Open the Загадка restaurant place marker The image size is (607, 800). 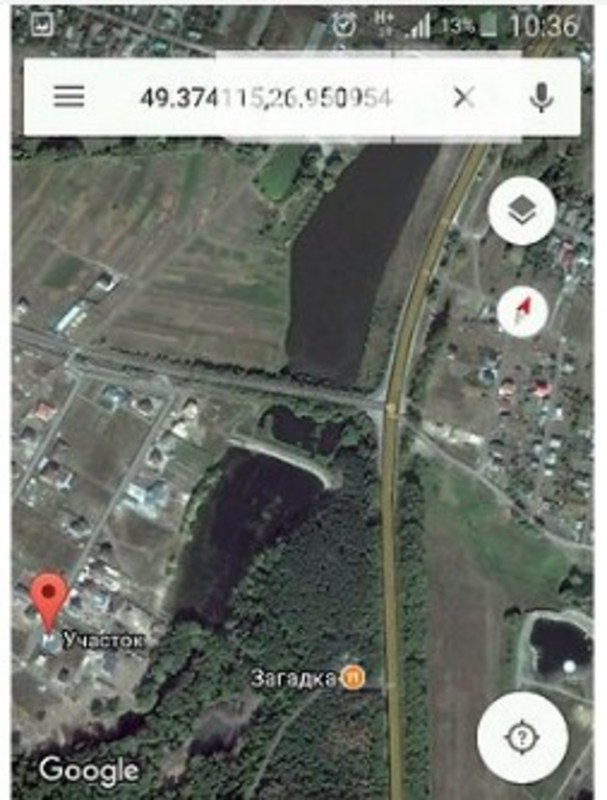coord(352,677)
